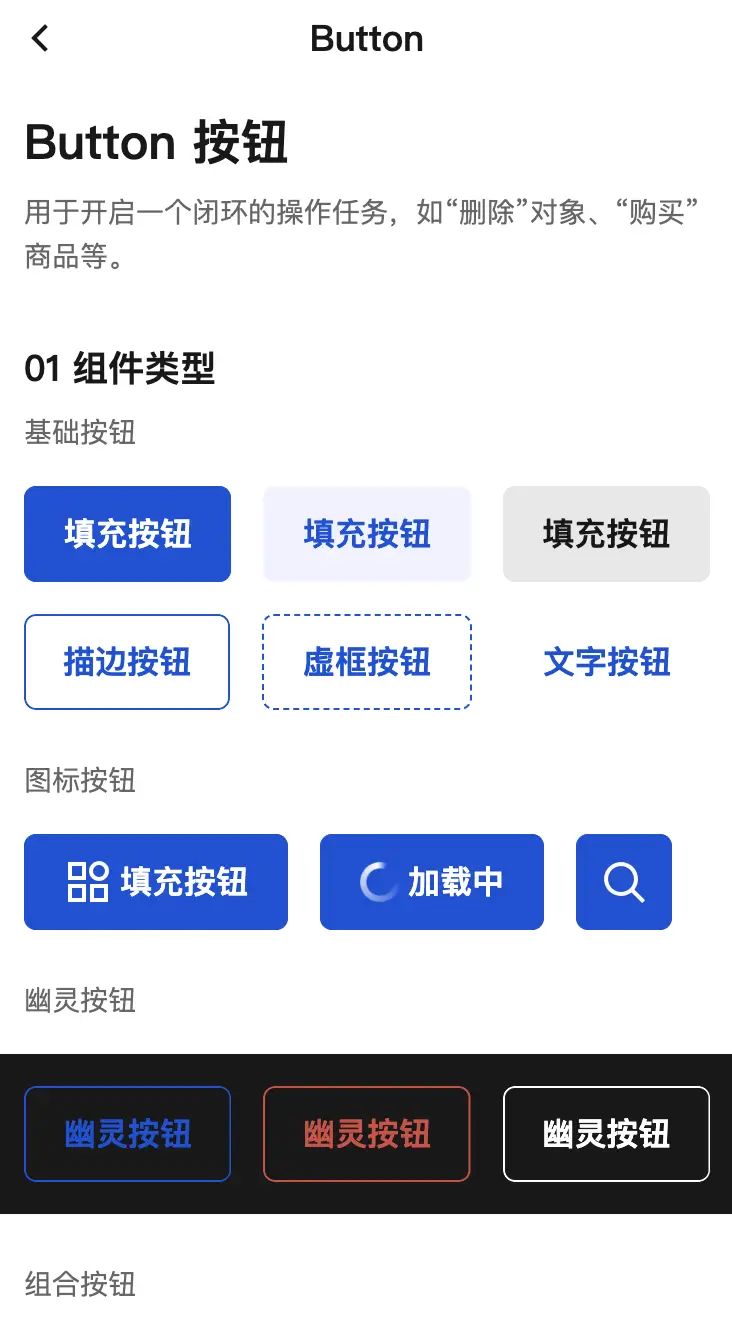Tap the search icon button

click(624, 882)
